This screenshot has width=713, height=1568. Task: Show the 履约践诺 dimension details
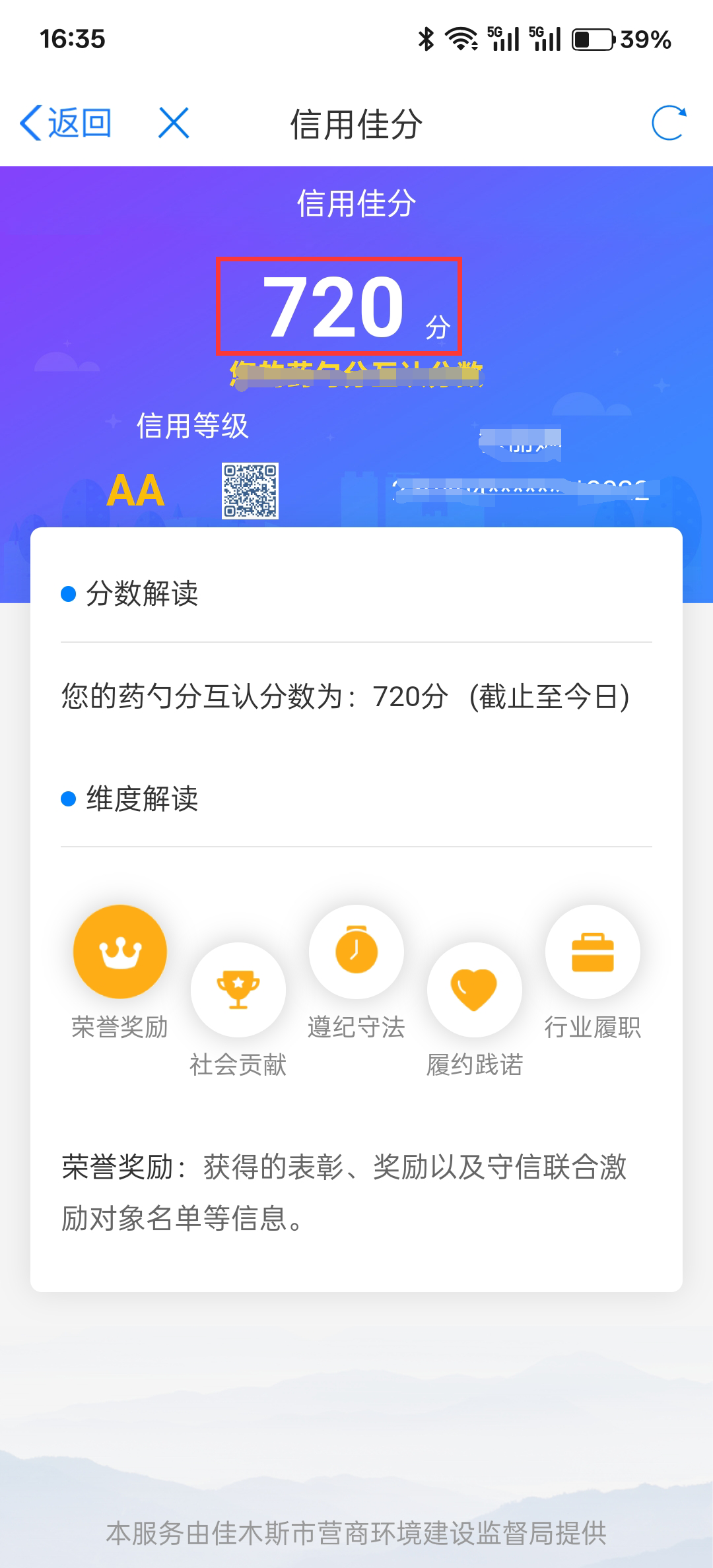(474, 989)
